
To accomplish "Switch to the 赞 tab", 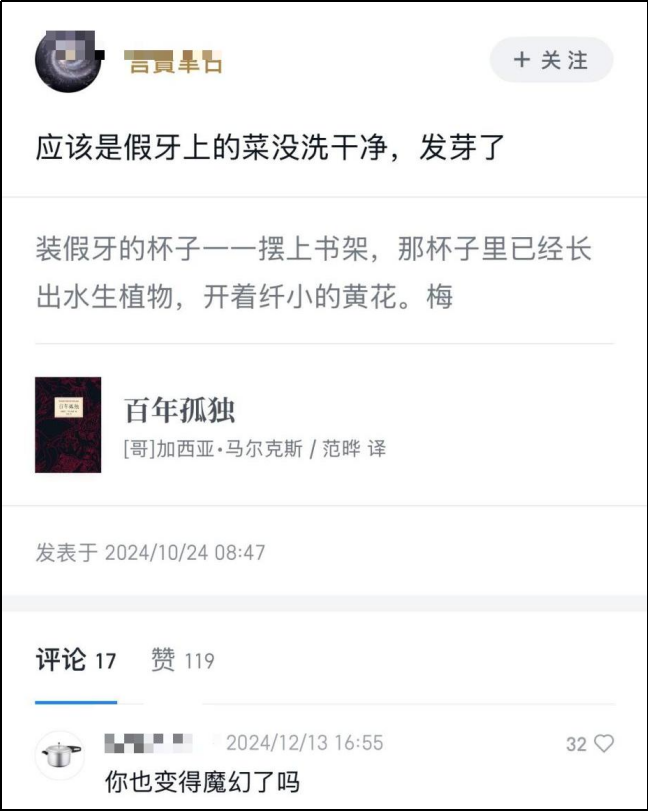I will pyautogui.click(x=182, y=660).
